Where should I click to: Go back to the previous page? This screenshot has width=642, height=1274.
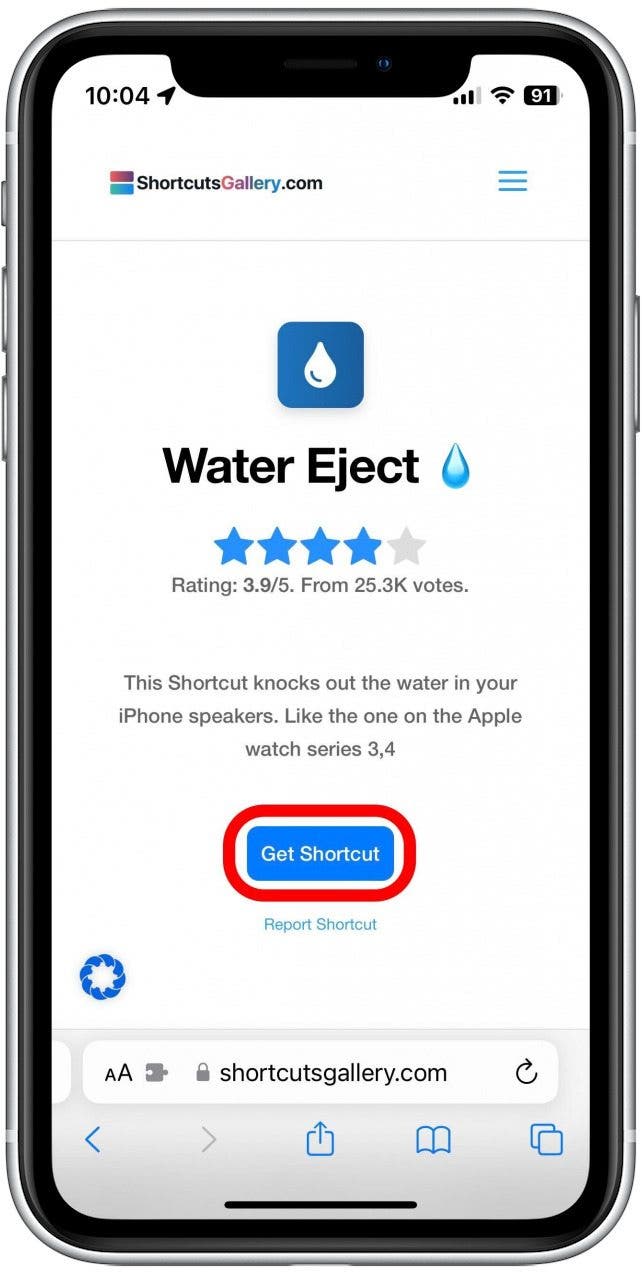(x=93, y=1139)
